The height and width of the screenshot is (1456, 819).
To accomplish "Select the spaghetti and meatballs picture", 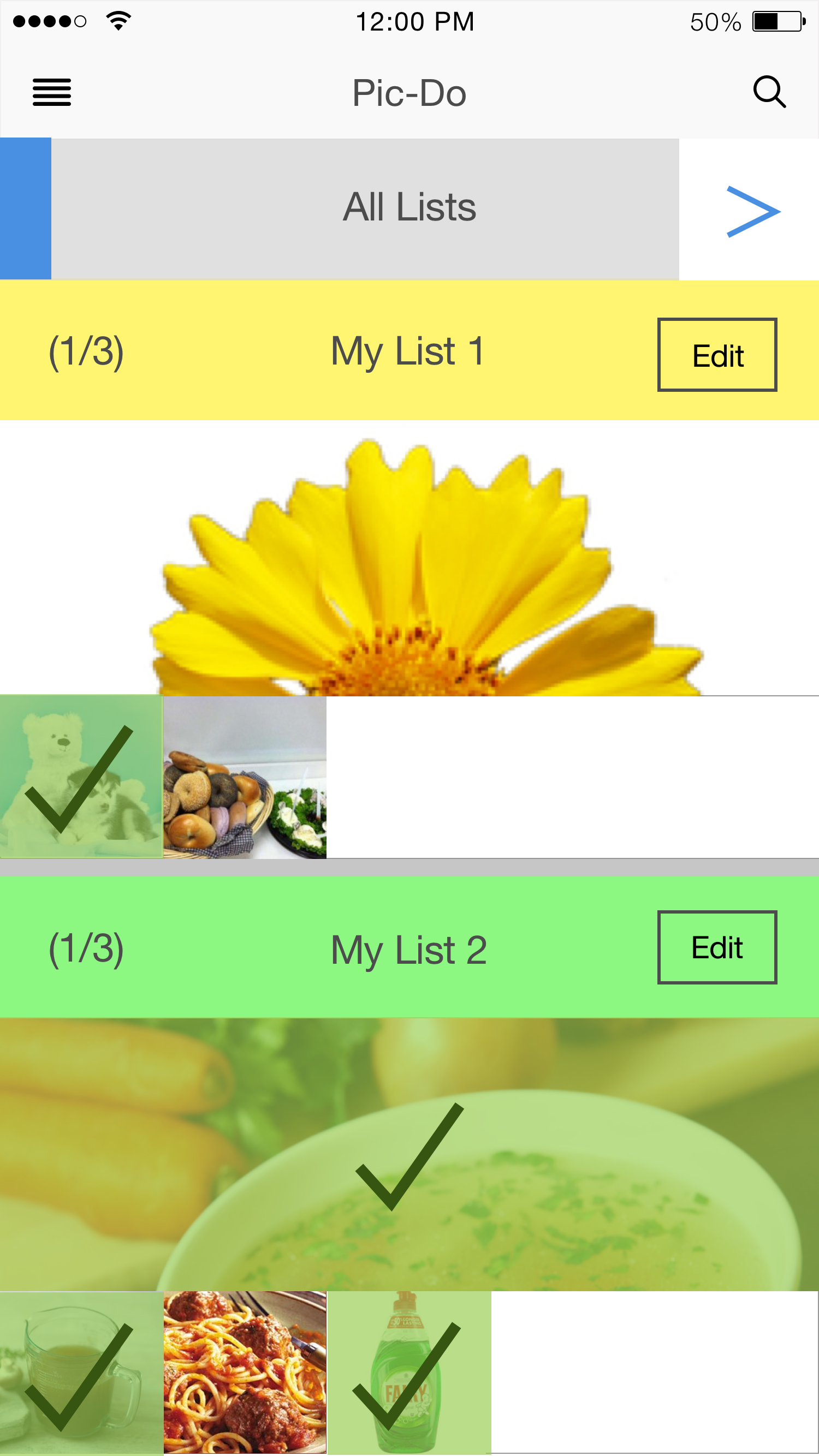I will 245,1372.
